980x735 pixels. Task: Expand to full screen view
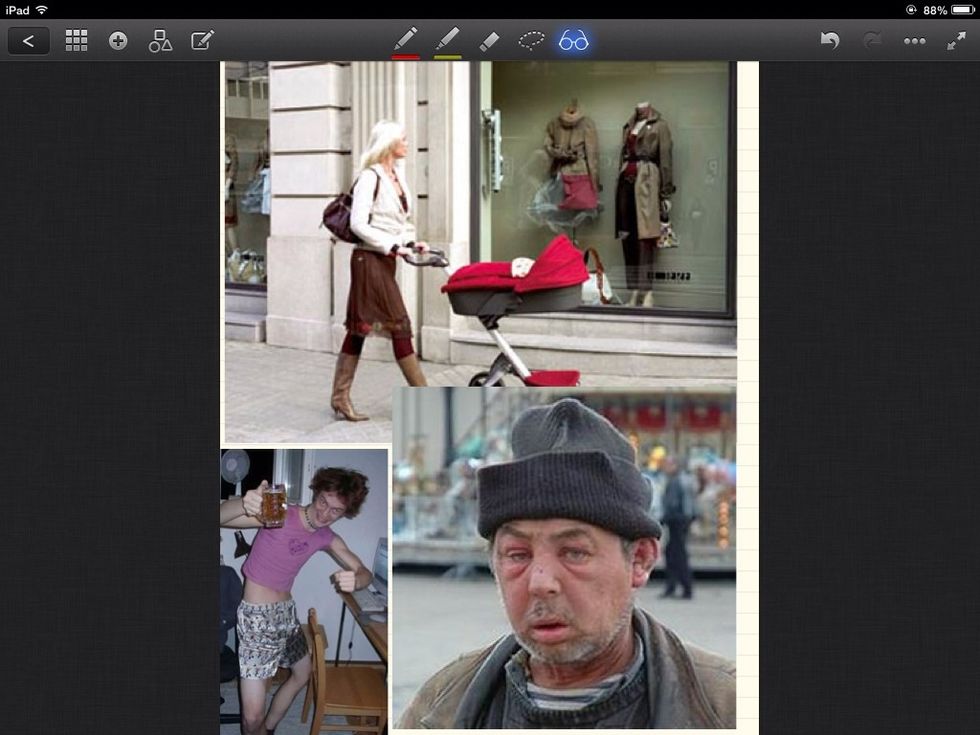tap(956, 41)
